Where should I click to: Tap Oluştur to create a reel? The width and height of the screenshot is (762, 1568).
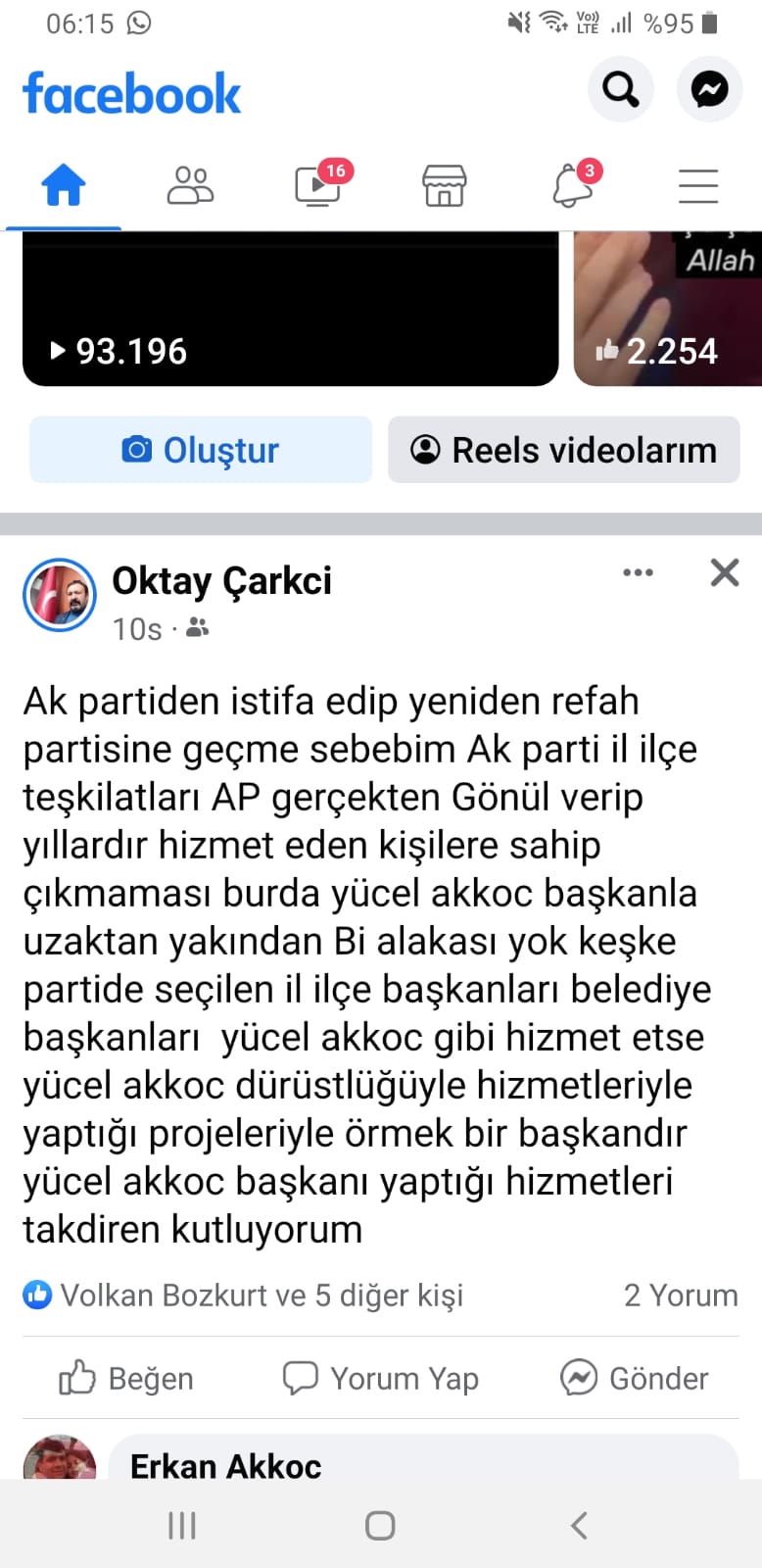pyautogui.click(x=201, y=450)
